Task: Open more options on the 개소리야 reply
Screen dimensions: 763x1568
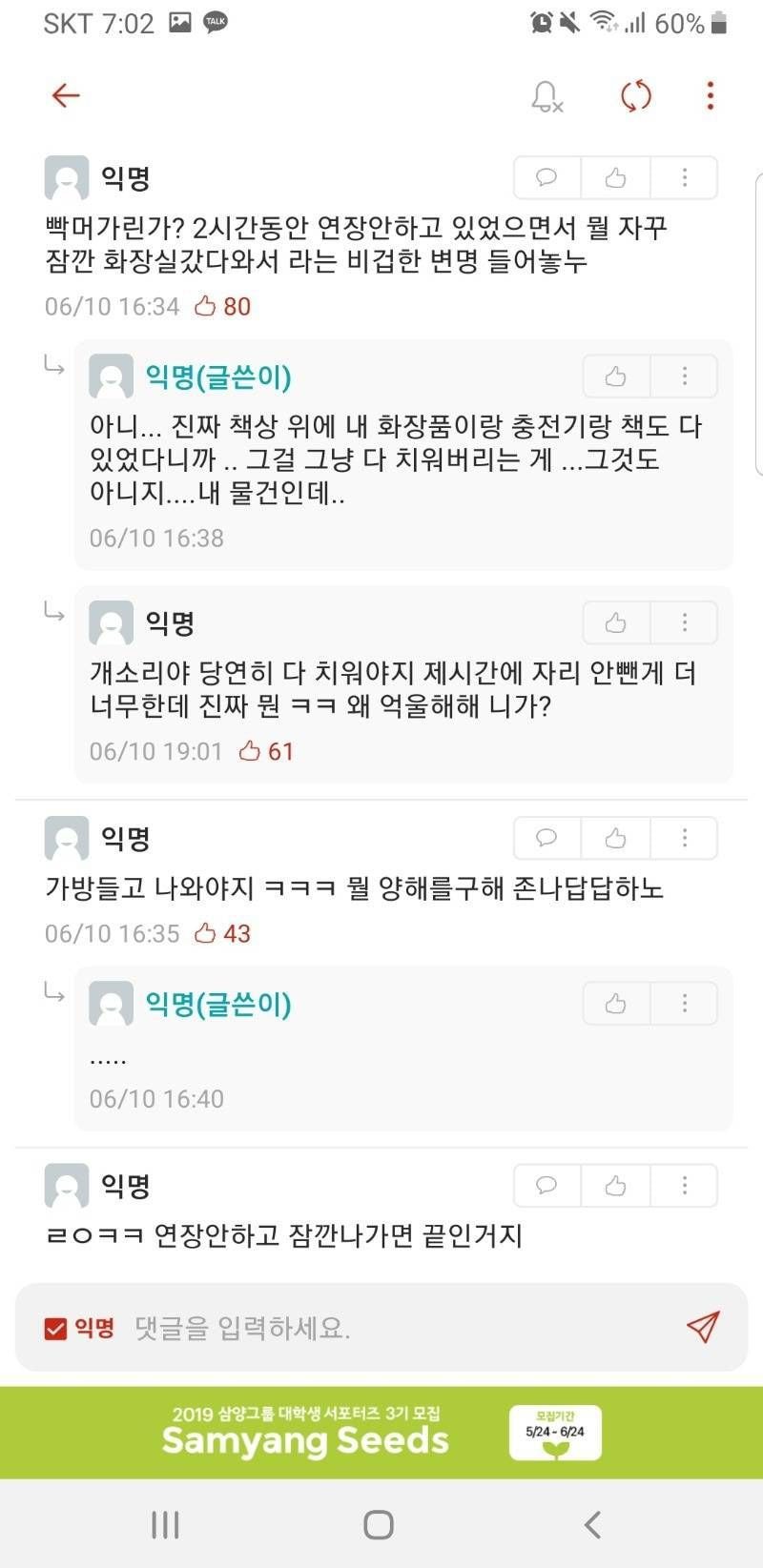Action: 684,622
